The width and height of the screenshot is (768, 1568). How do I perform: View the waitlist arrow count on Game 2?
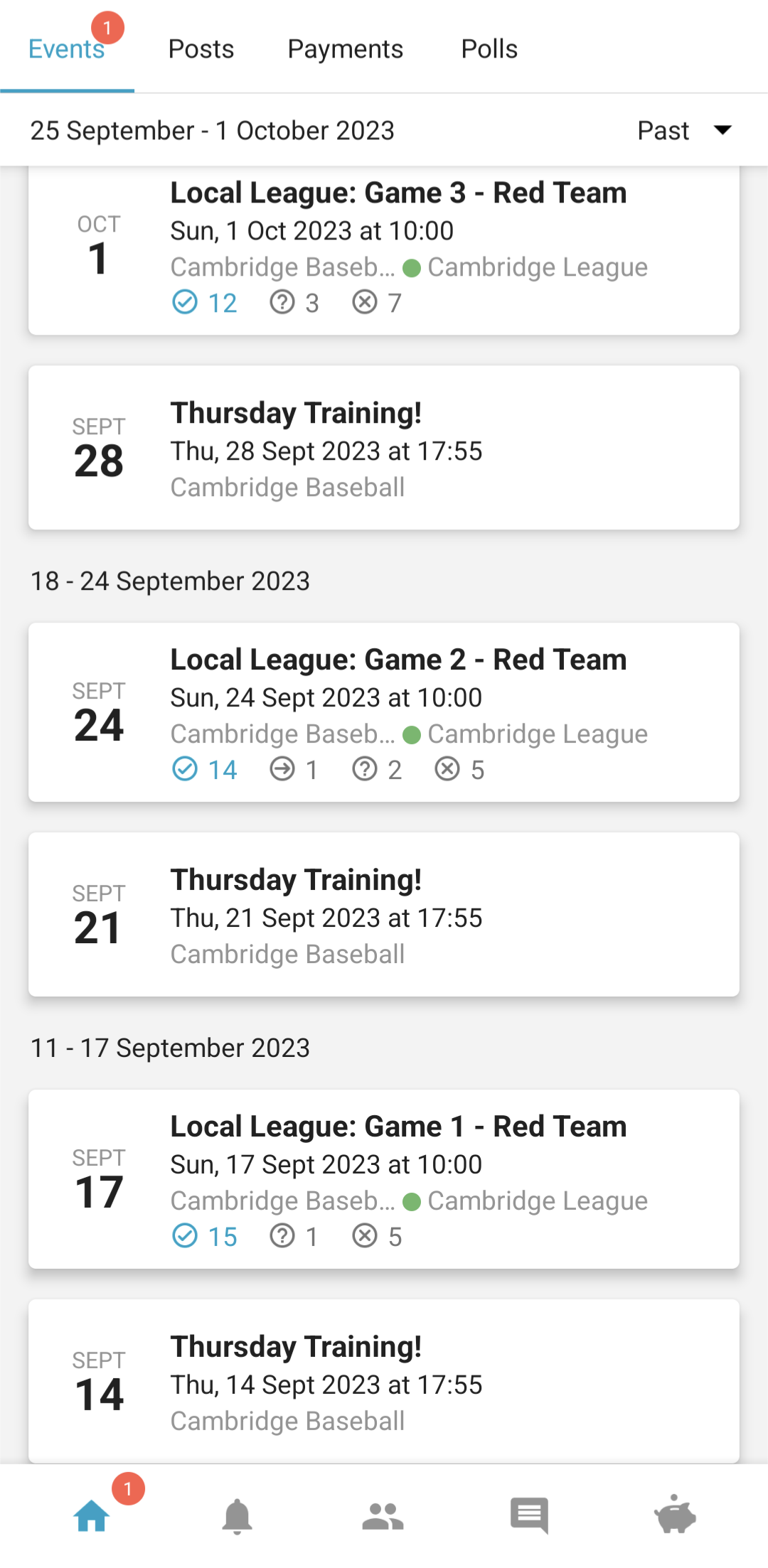(292, 769)
